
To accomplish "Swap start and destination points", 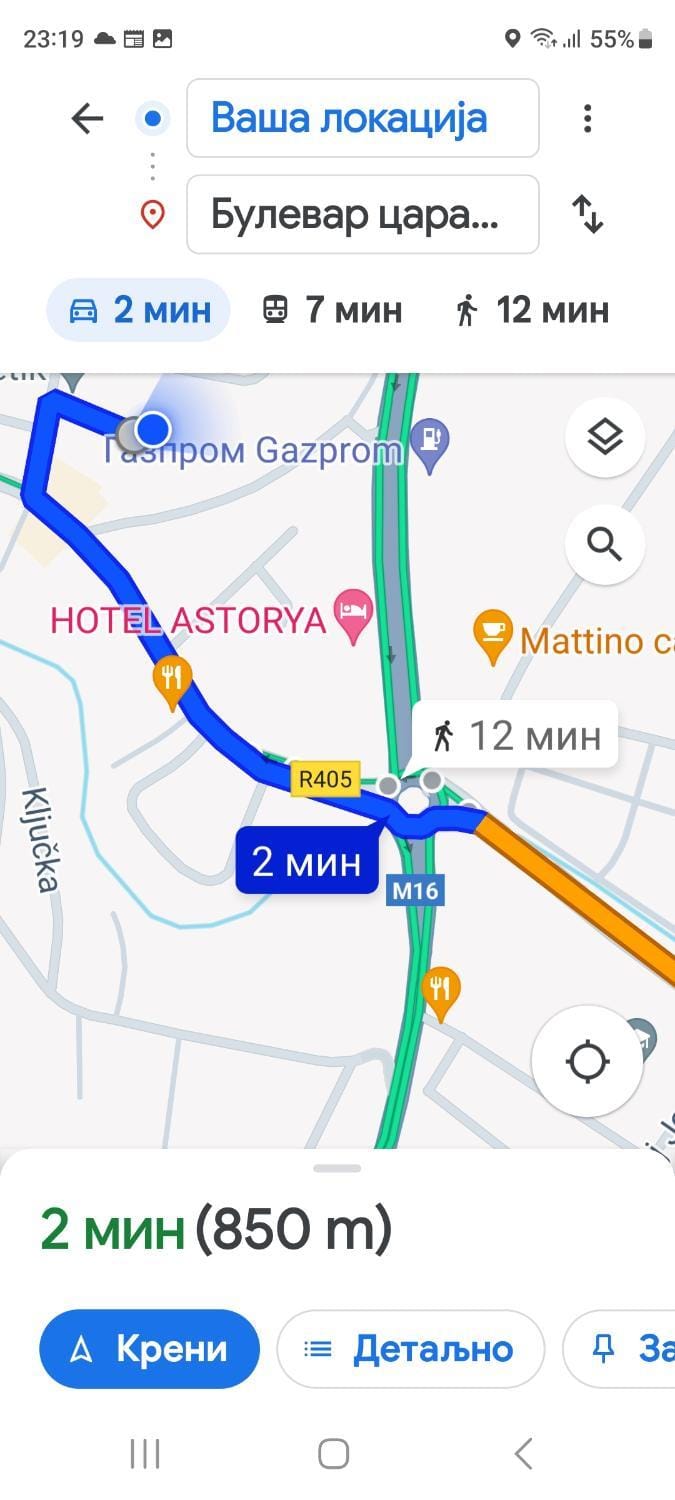I will click(587, 214).
